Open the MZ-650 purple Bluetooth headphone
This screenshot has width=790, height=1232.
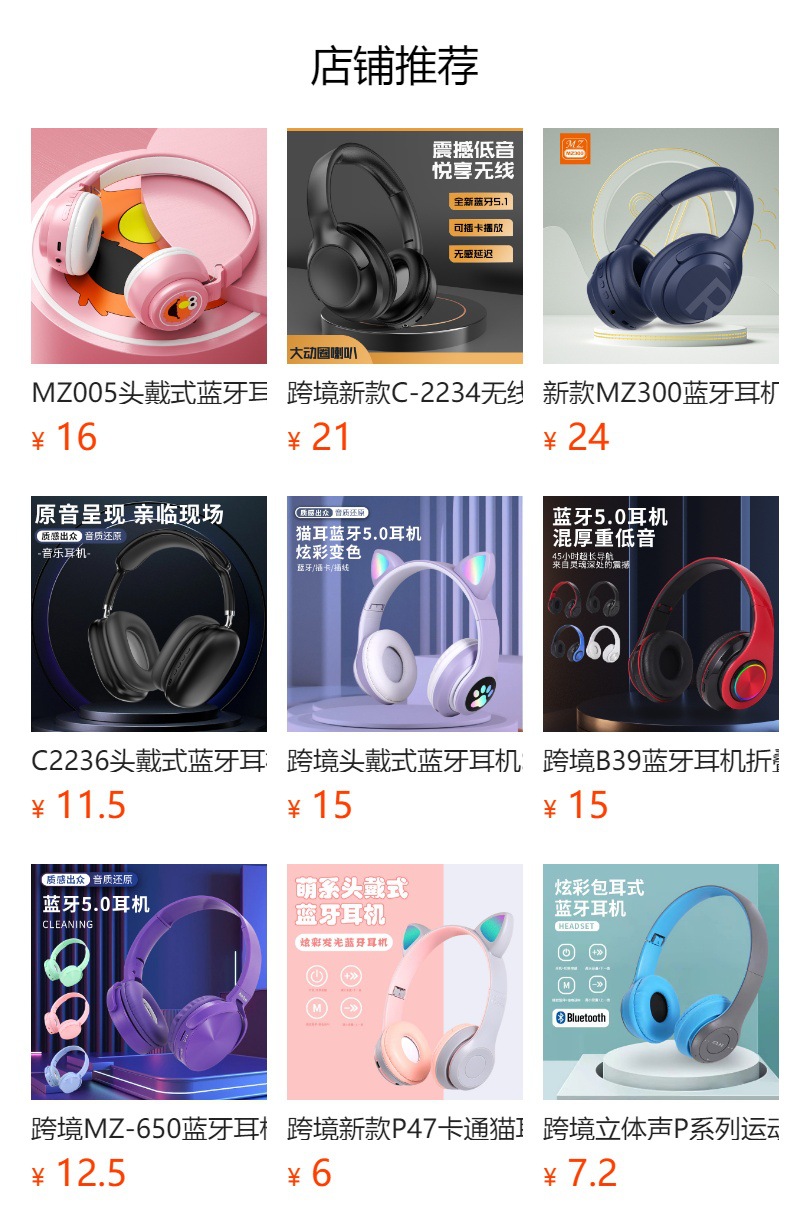[149, 982]
